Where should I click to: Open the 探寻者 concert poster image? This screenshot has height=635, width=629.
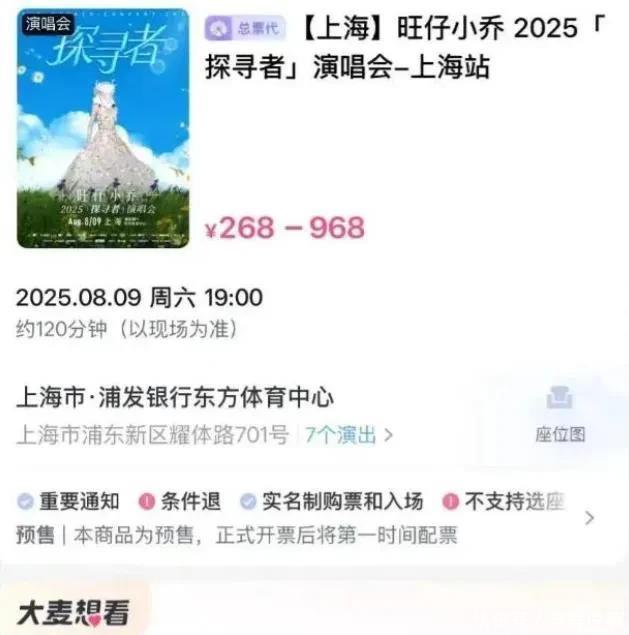[103, 128]
